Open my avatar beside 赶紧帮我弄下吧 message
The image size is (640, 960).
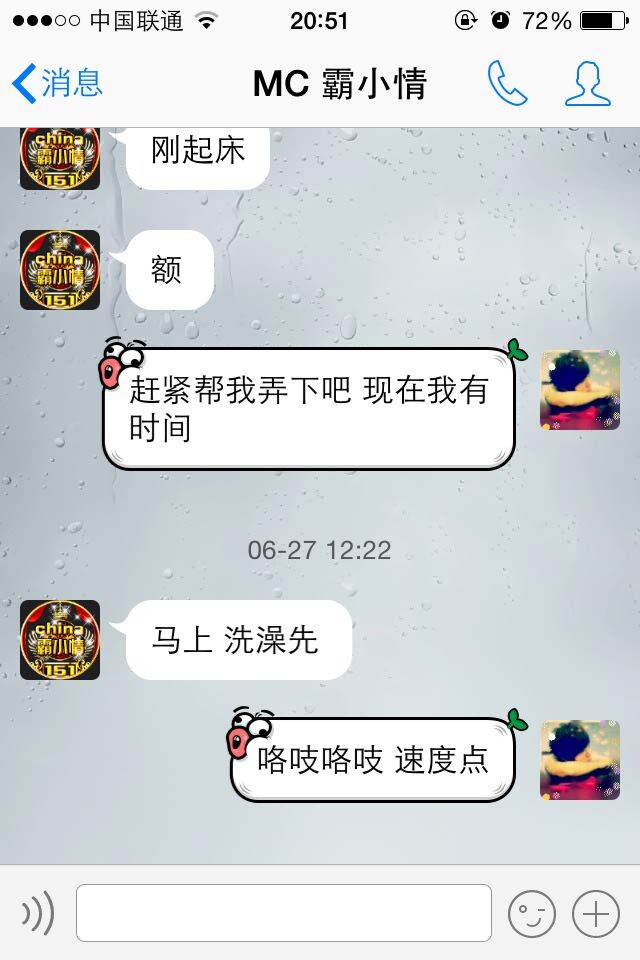point(580,390)
